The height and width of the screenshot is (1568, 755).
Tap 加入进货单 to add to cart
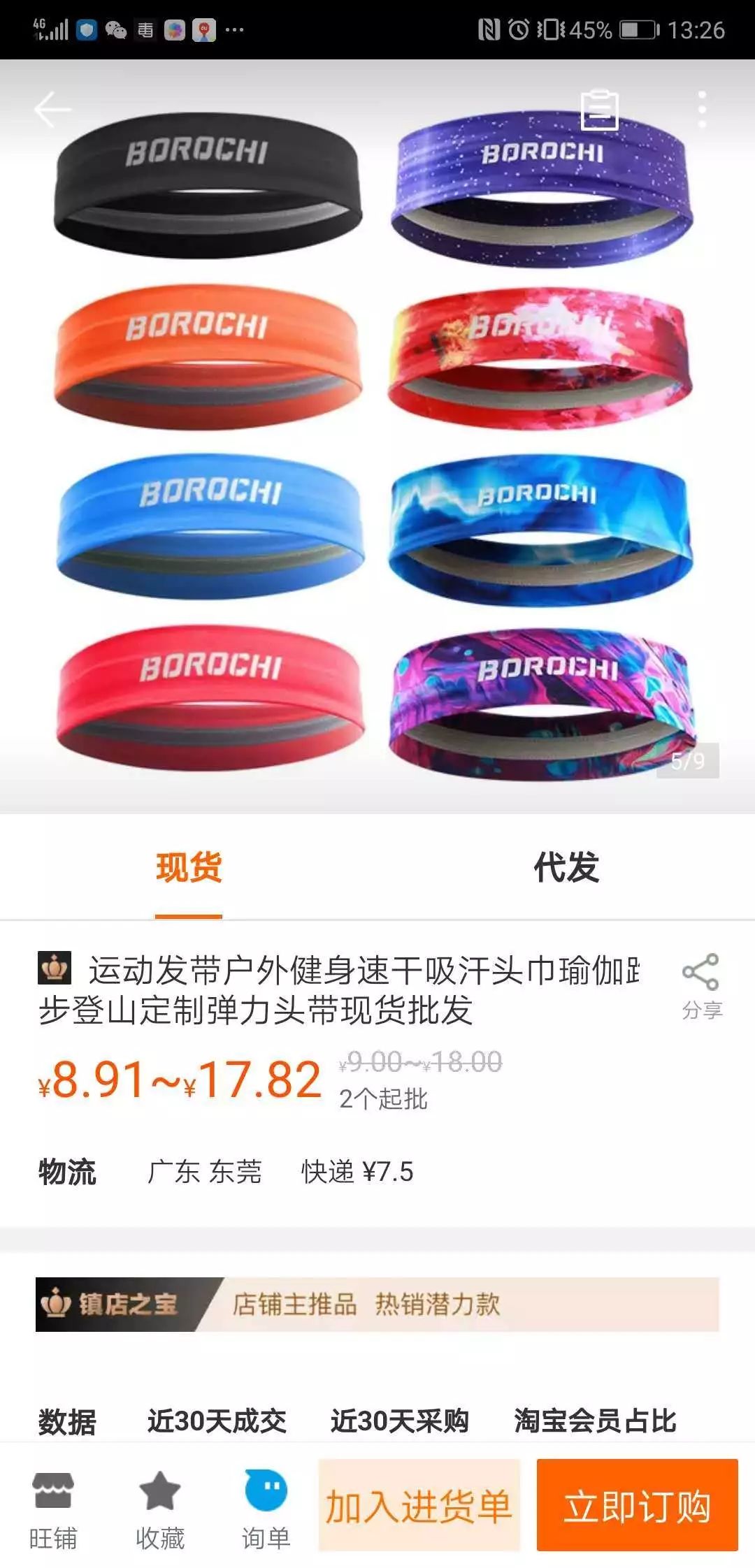419,1505
